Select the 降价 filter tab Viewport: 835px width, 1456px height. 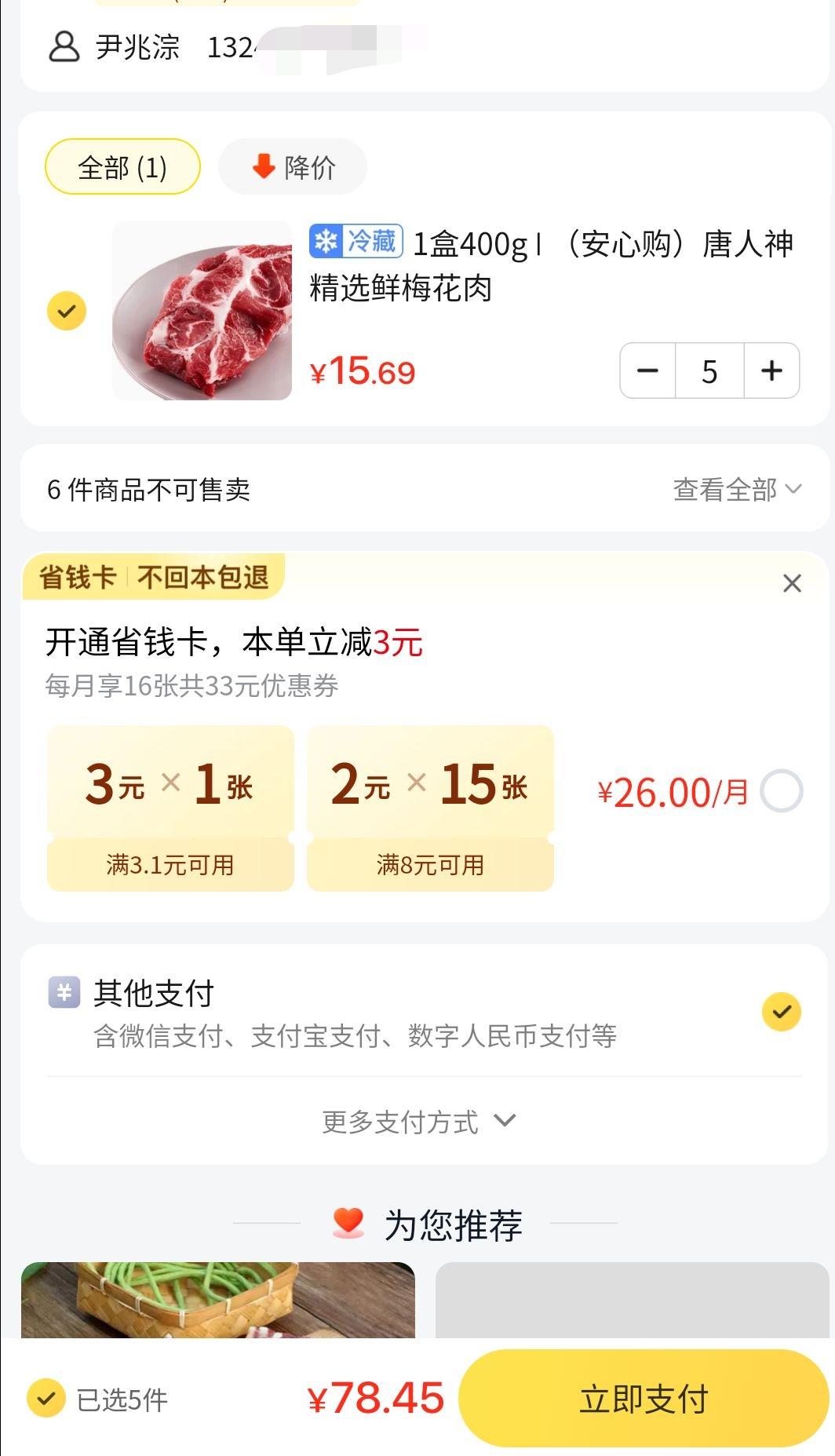click(x=292, y=166)
